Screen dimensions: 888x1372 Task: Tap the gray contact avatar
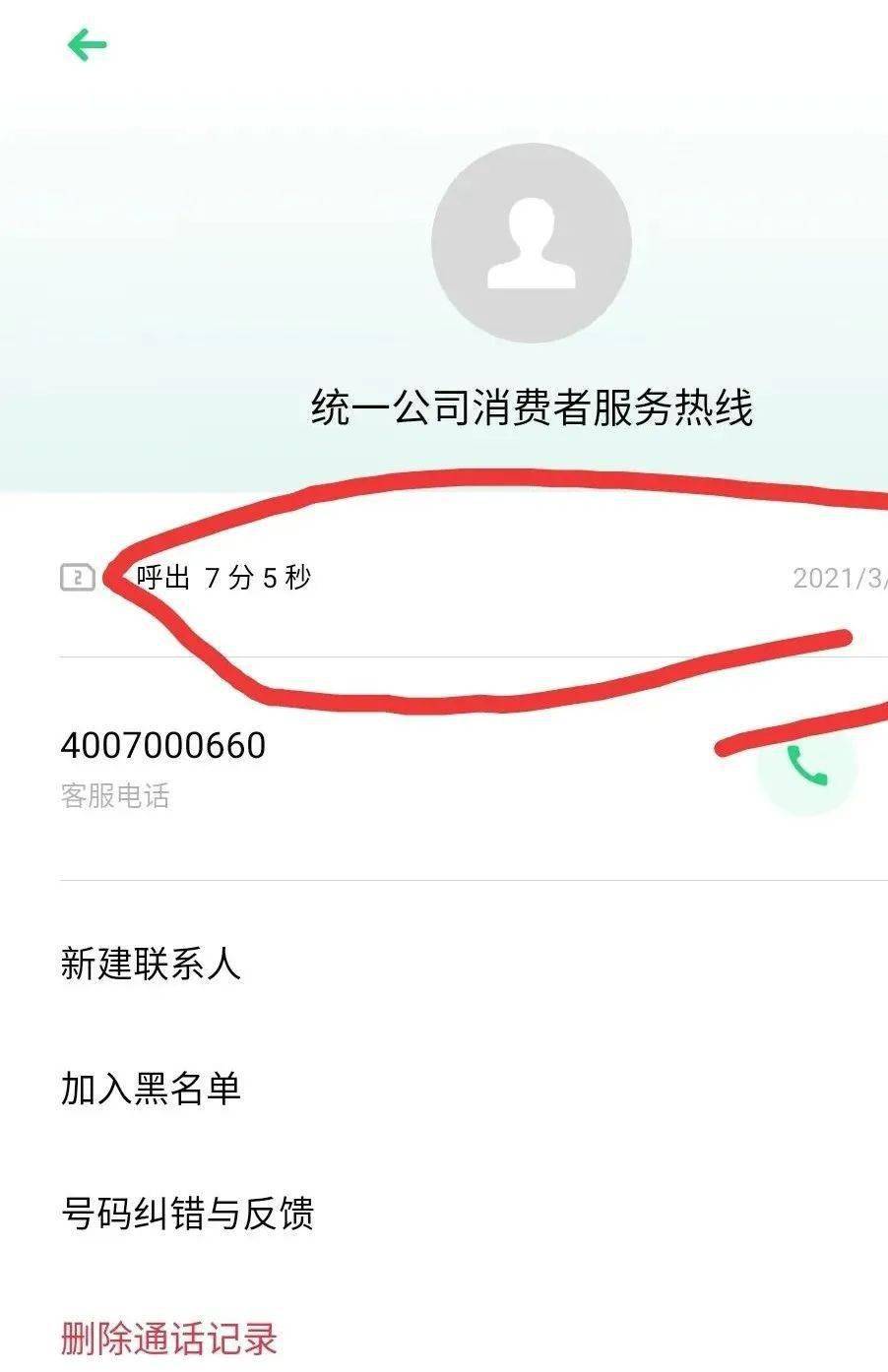point(532,243)
